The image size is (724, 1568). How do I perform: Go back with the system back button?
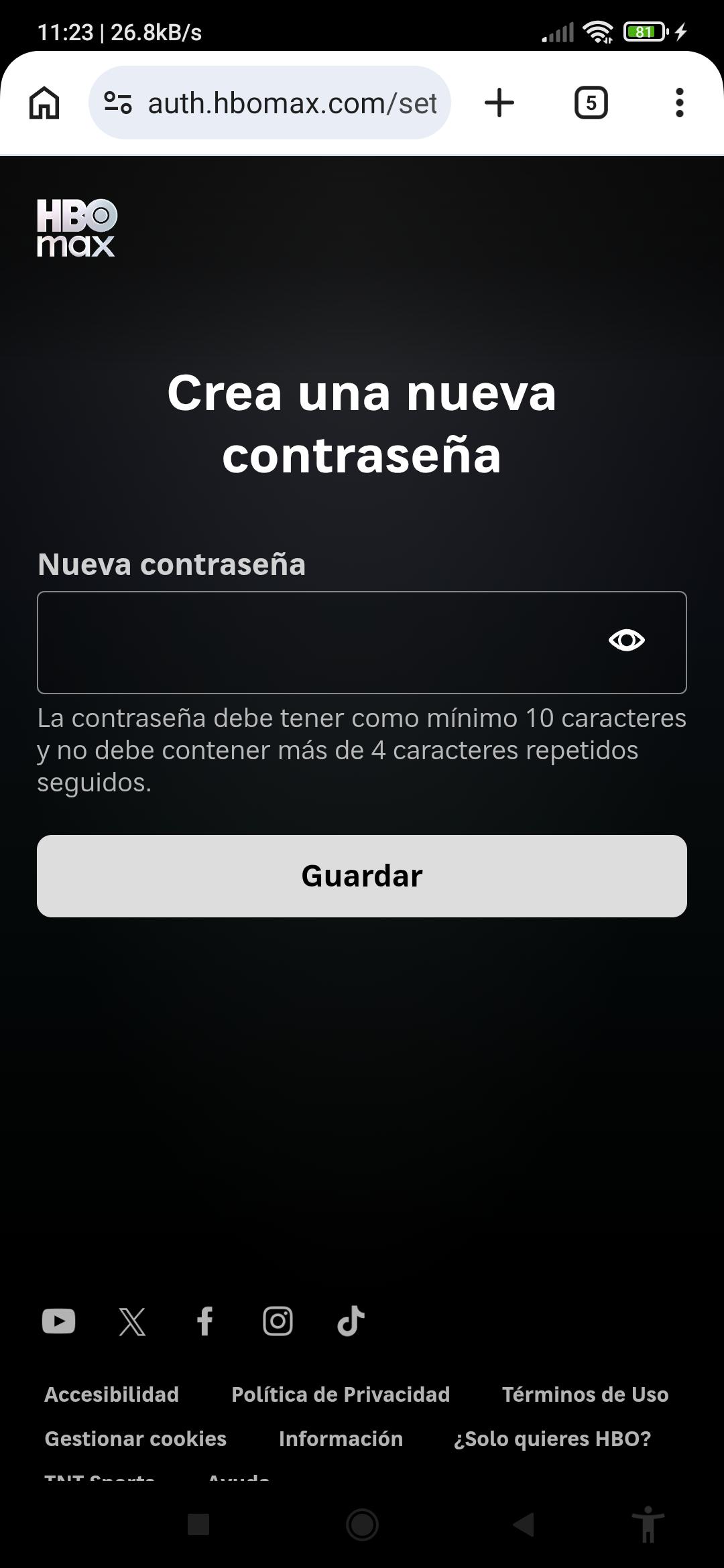[524, 1524]
